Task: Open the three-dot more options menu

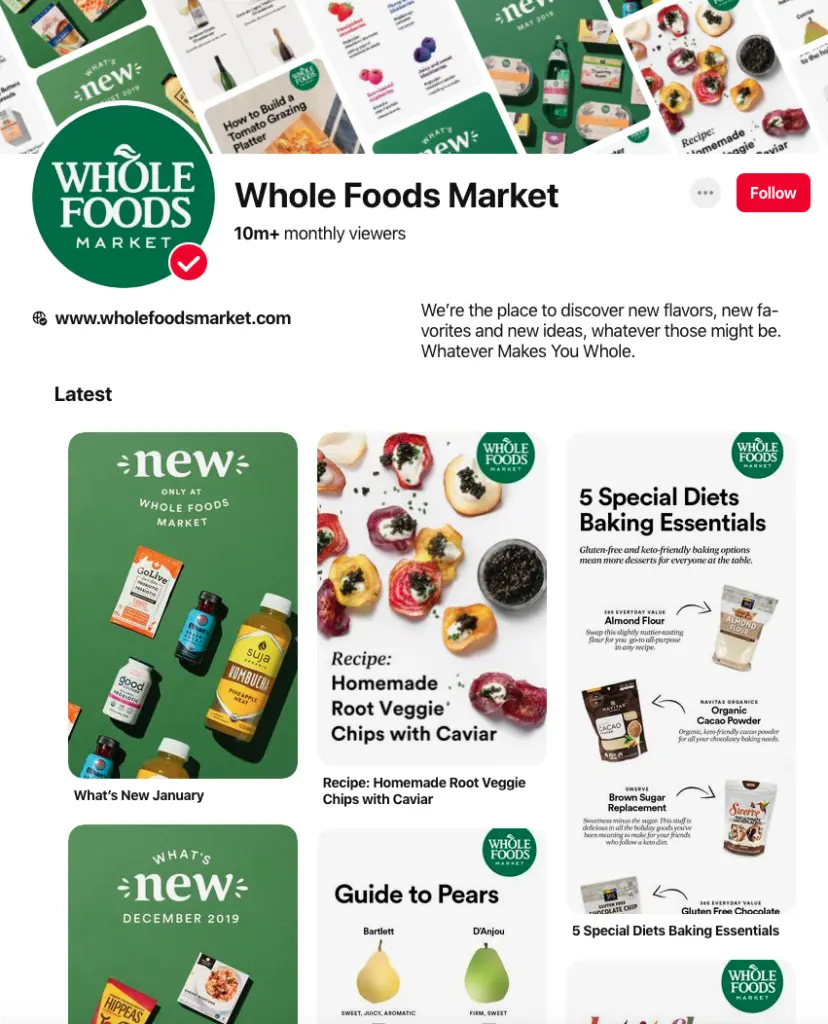Action: (x=706, y=193)
